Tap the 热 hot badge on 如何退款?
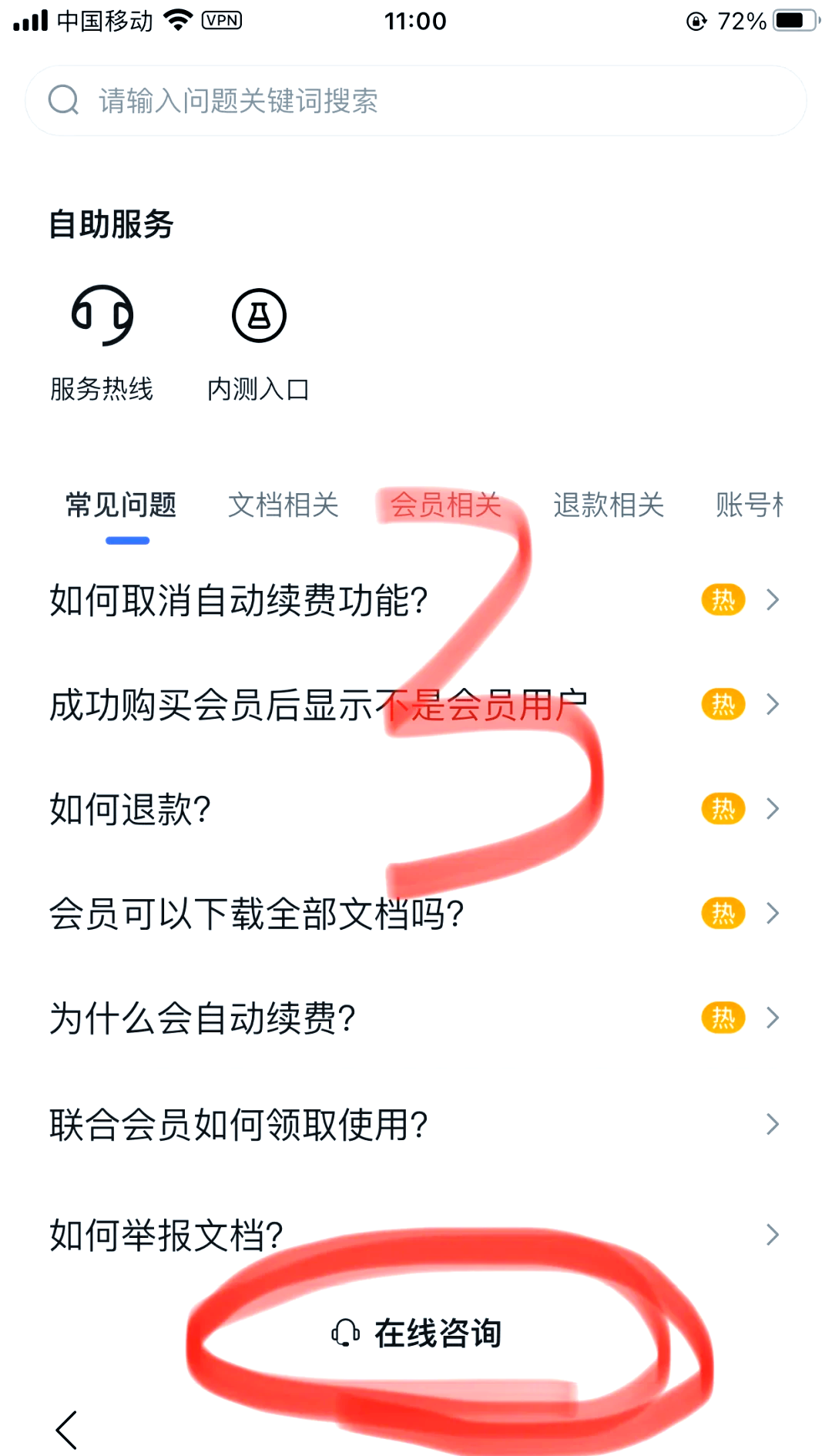 pyautogui.click(x=722, y=808)
